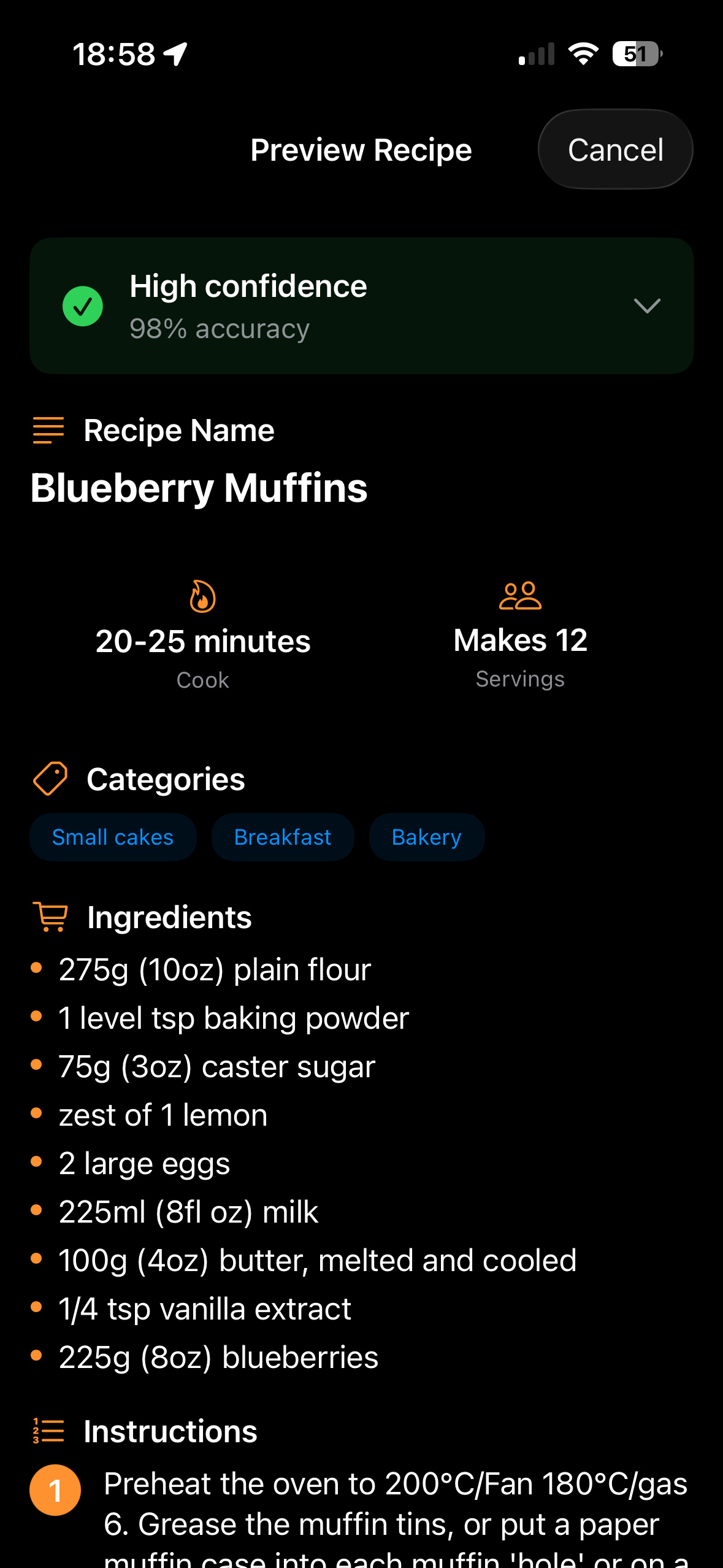Cancel the recipe preview

pos(615,150)
